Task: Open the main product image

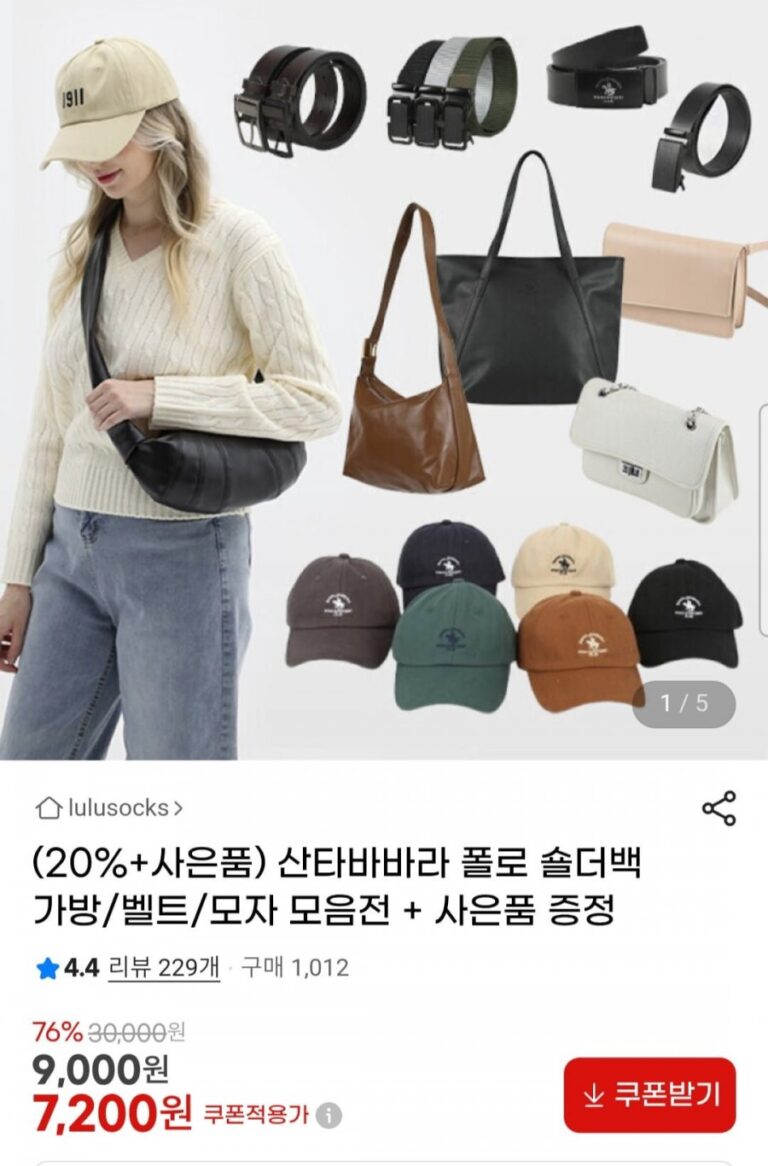Action: coord(384,380)
